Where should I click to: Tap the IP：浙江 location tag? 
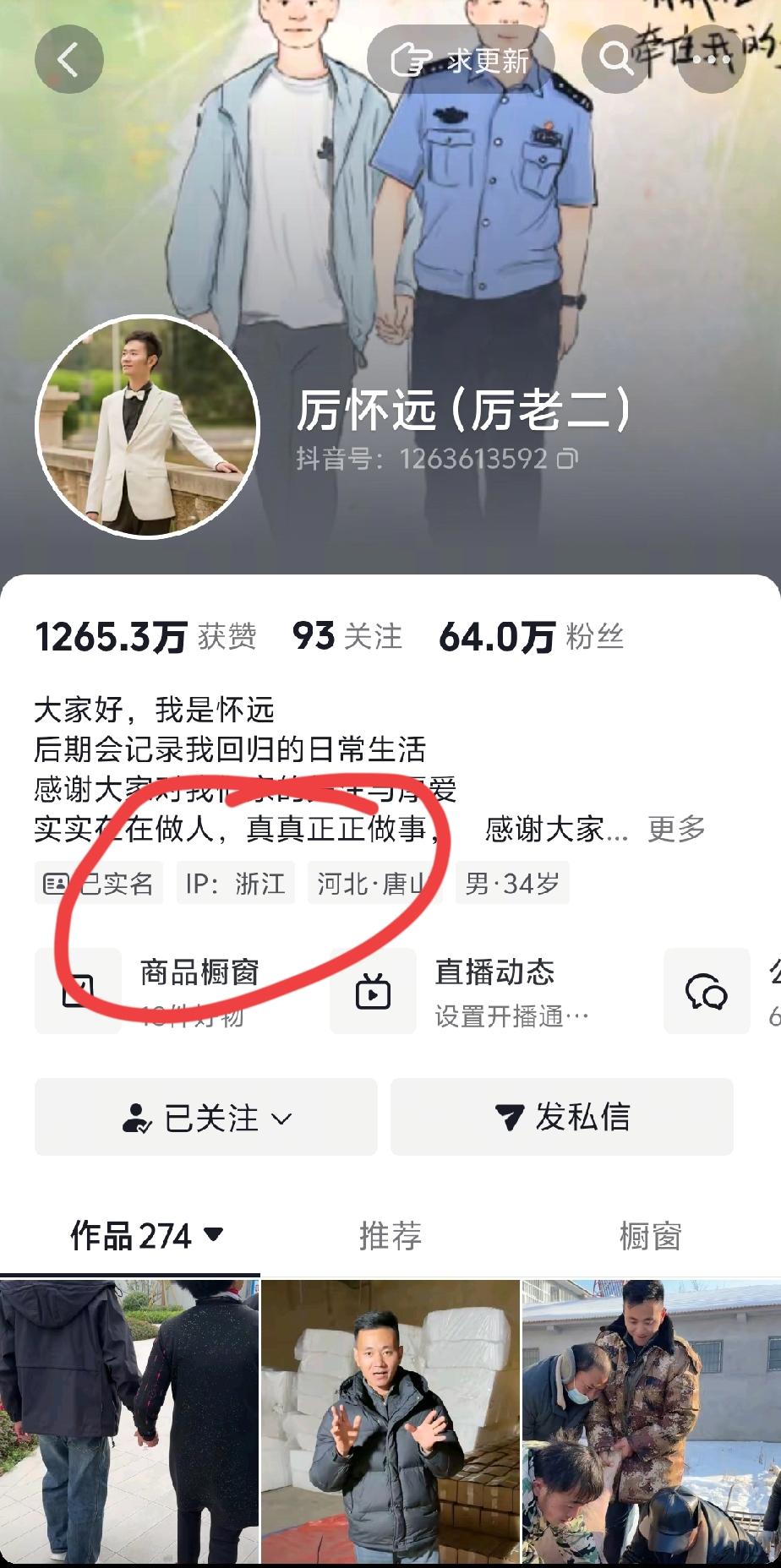pos(235,884)
